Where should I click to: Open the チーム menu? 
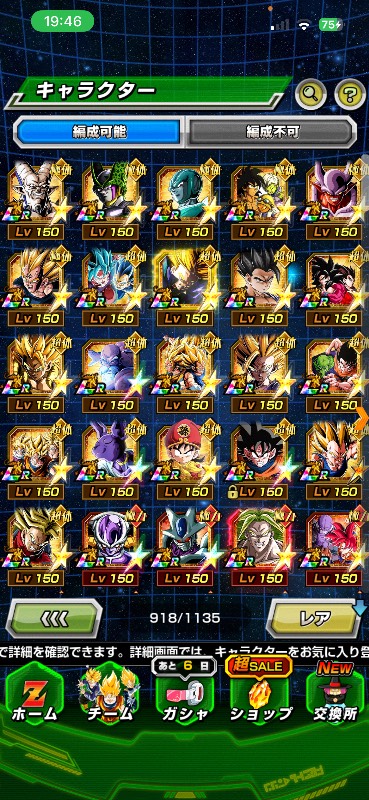109,696
